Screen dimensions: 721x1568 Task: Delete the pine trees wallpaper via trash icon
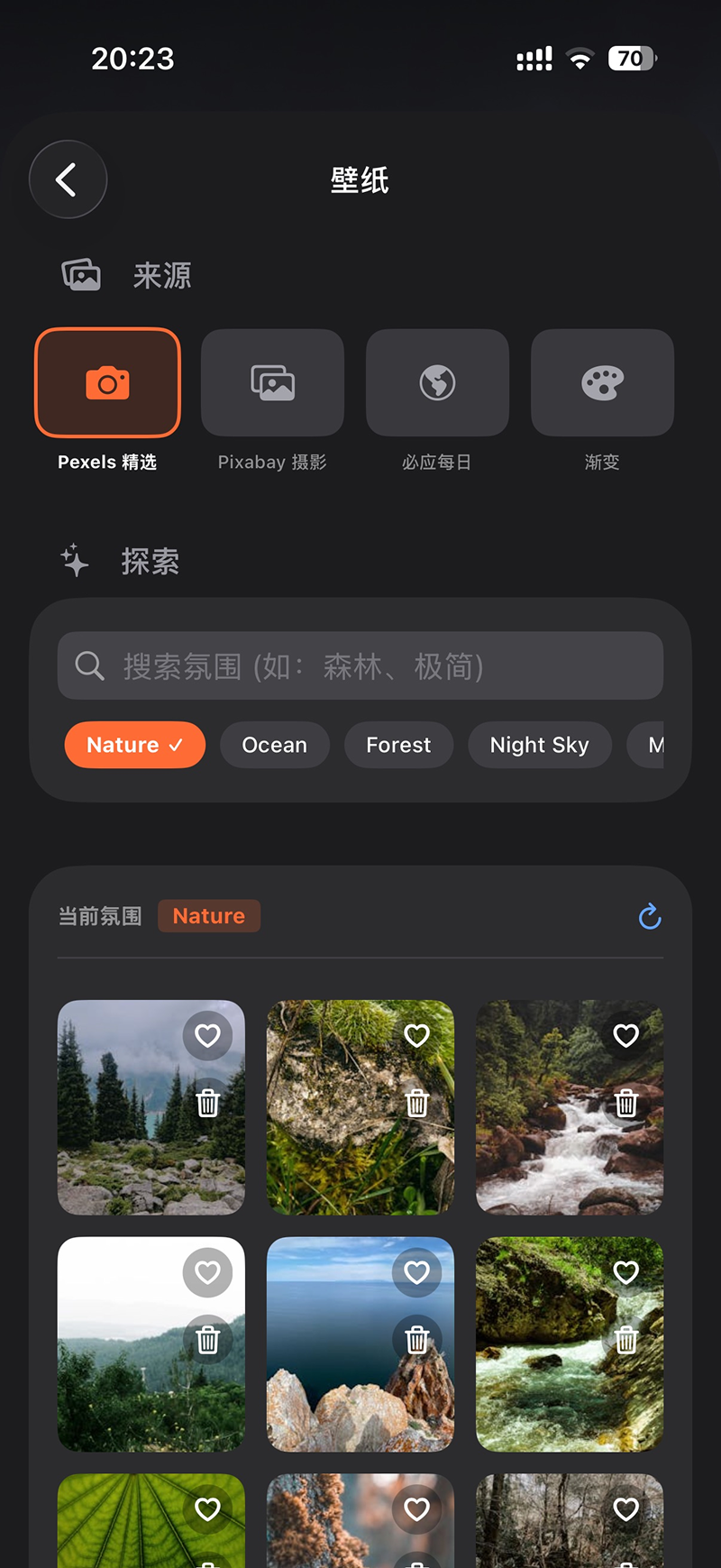207,1103
